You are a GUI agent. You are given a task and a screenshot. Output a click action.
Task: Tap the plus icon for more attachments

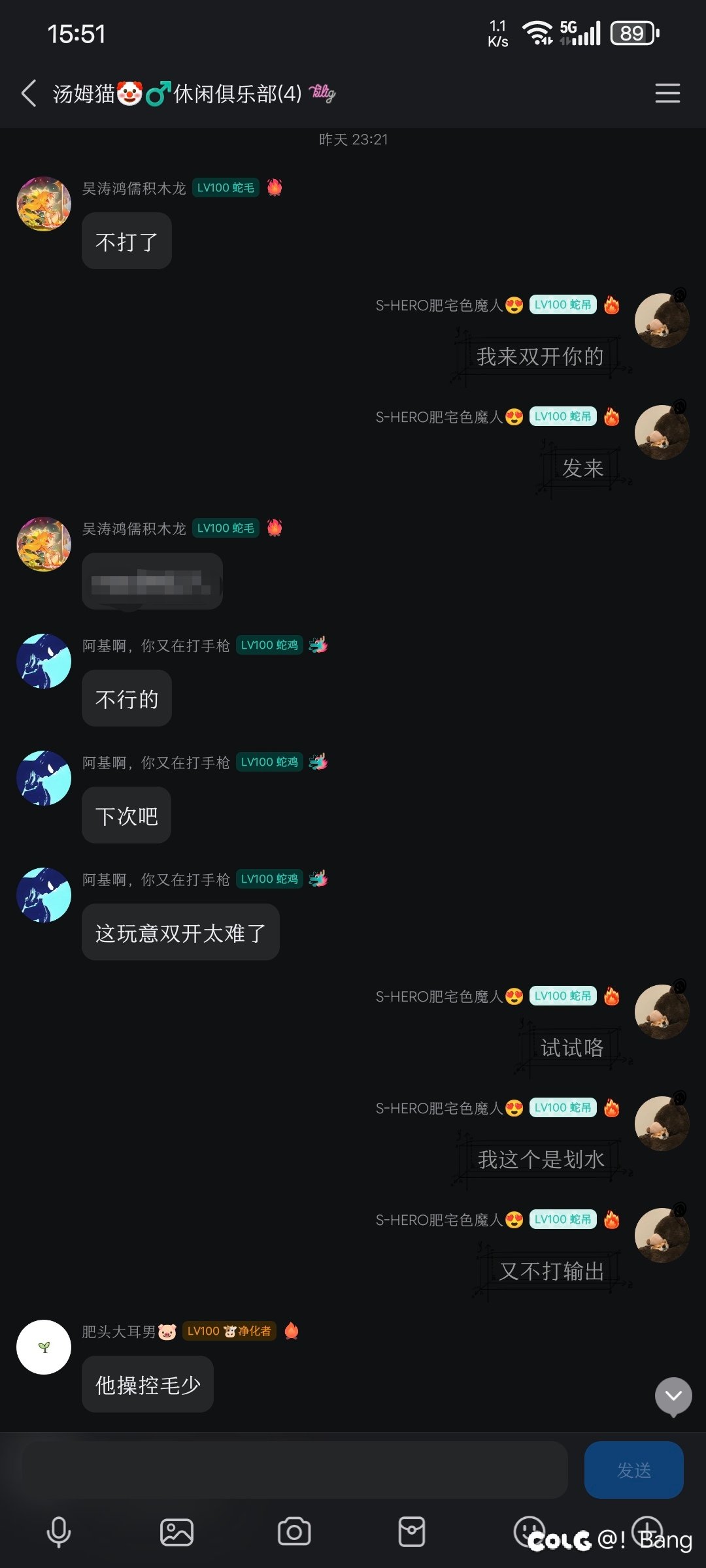click(647, 1529)
